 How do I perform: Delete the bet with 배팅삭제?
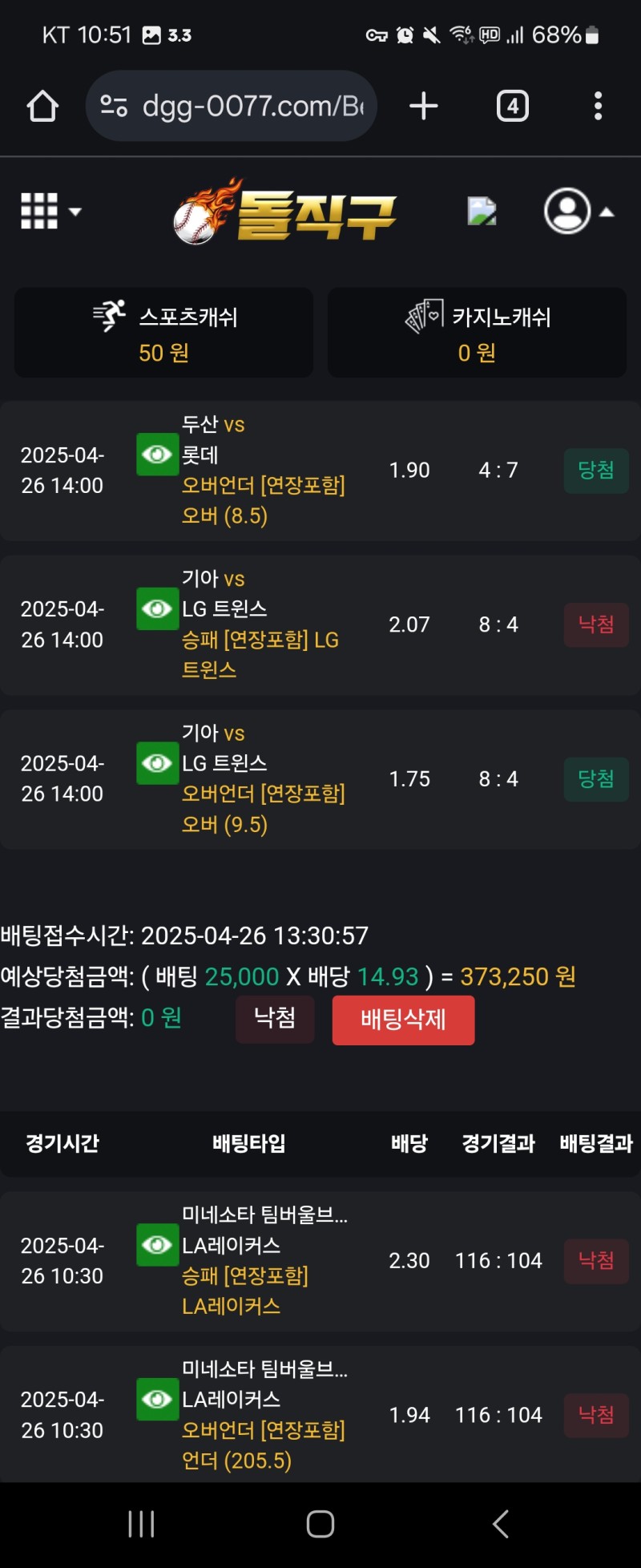click(x=403, y=1020)
